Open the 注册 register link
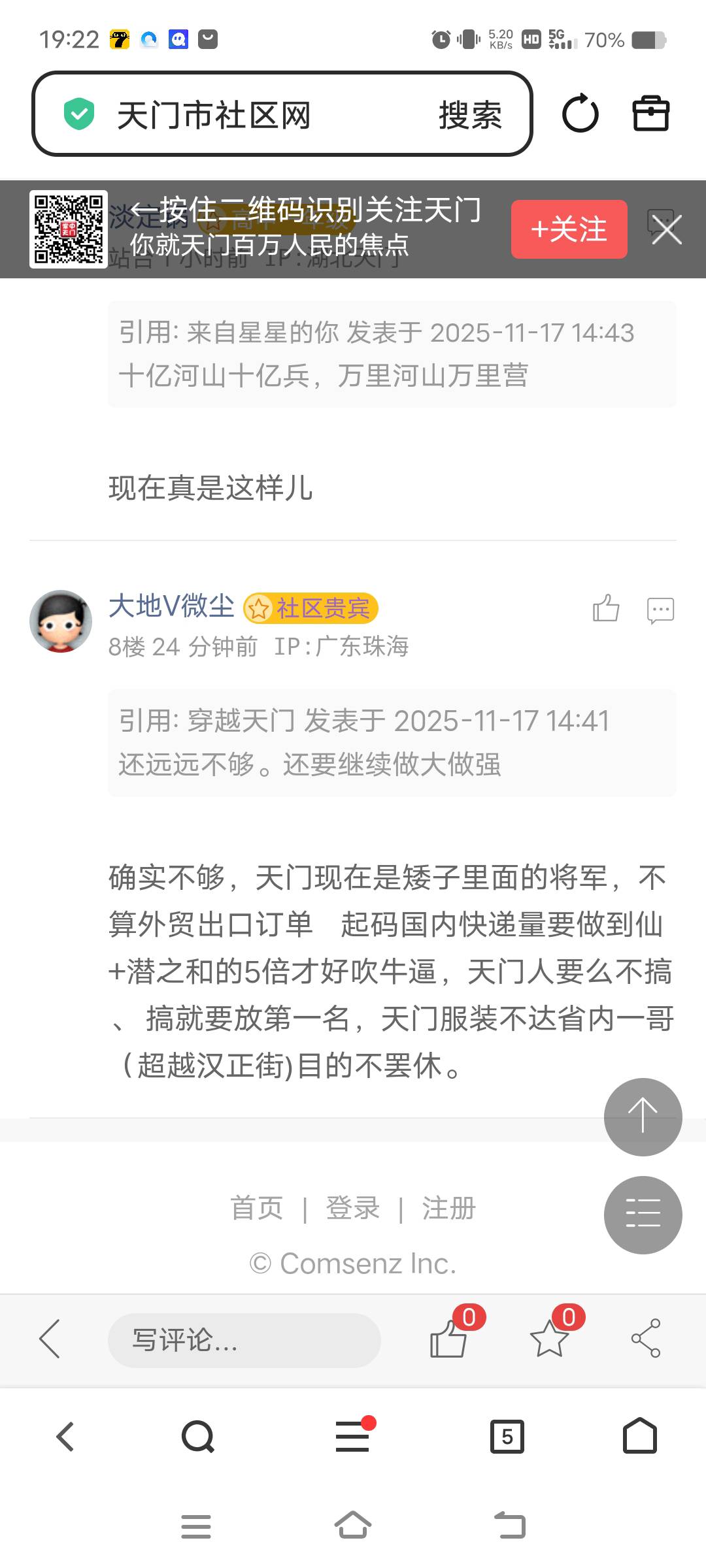The height and width of the screenshot is (1568, 706). pyautogui.click(x=448, y=1208)
